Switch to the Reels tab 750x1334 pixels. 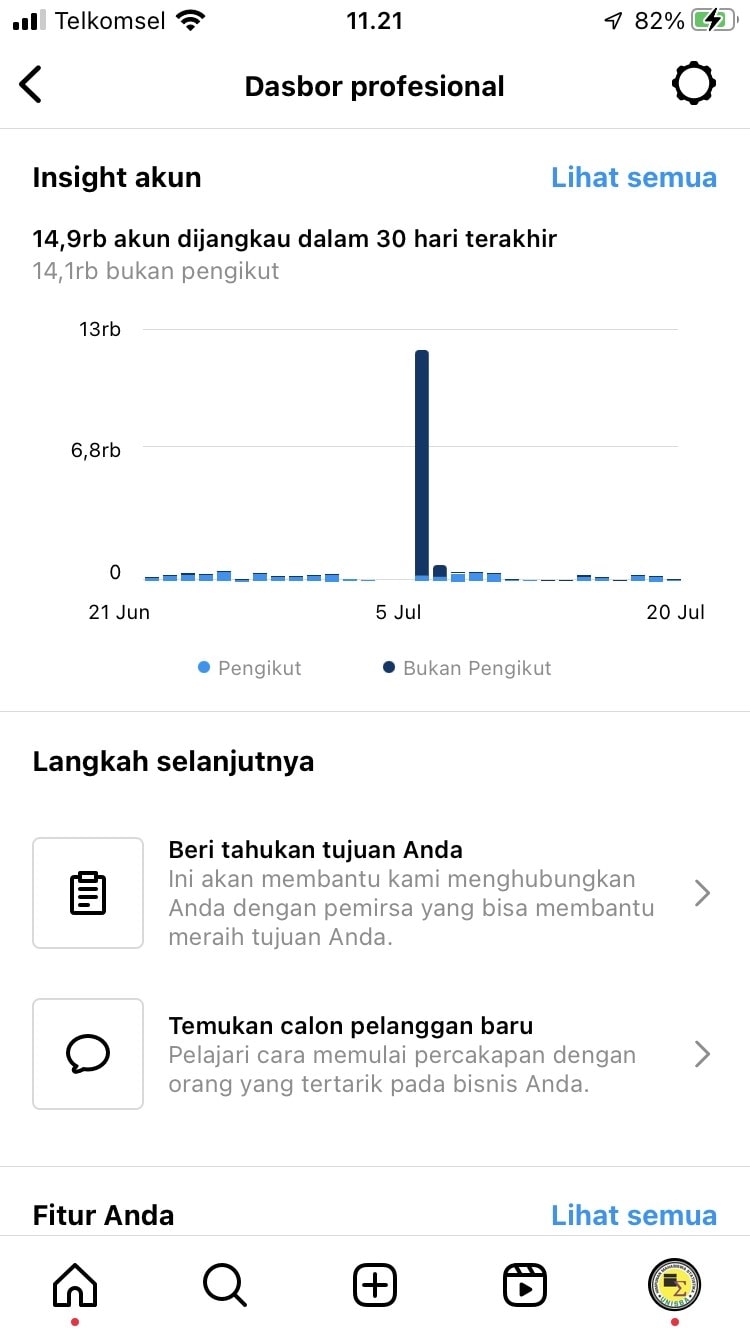[x=524, y=1284]
